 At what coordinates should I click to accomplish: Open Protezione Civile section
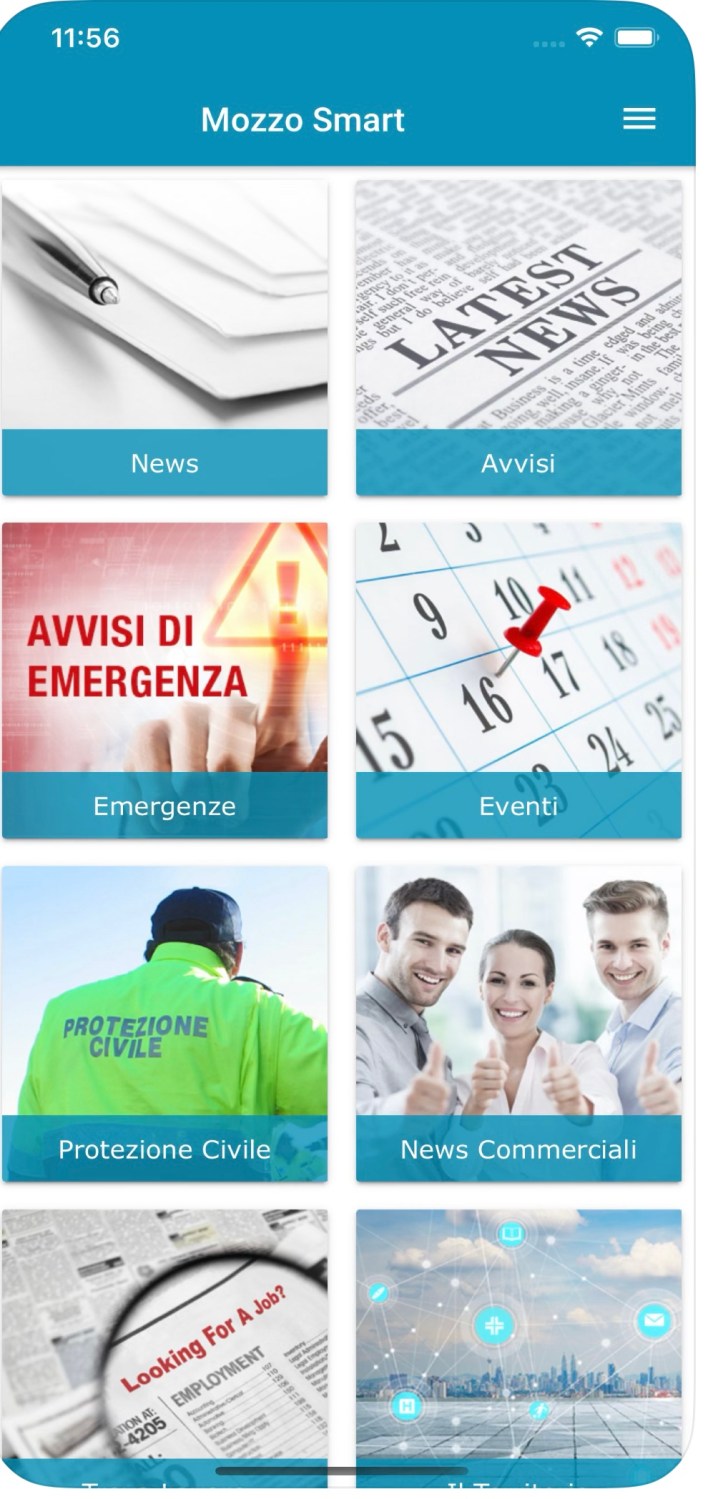pyautogui.click(x=165, y=1024)
